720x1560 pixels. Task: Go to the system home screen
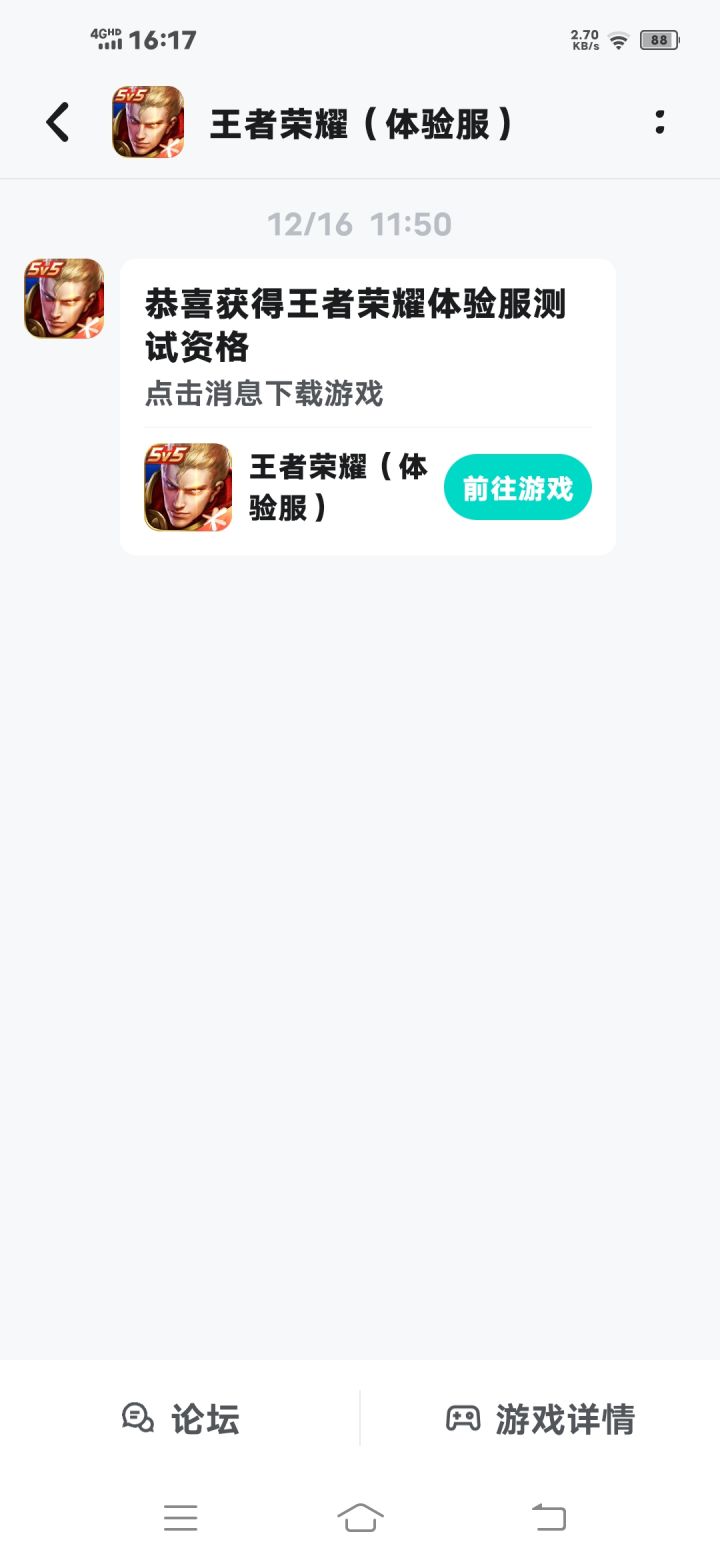360,1517
